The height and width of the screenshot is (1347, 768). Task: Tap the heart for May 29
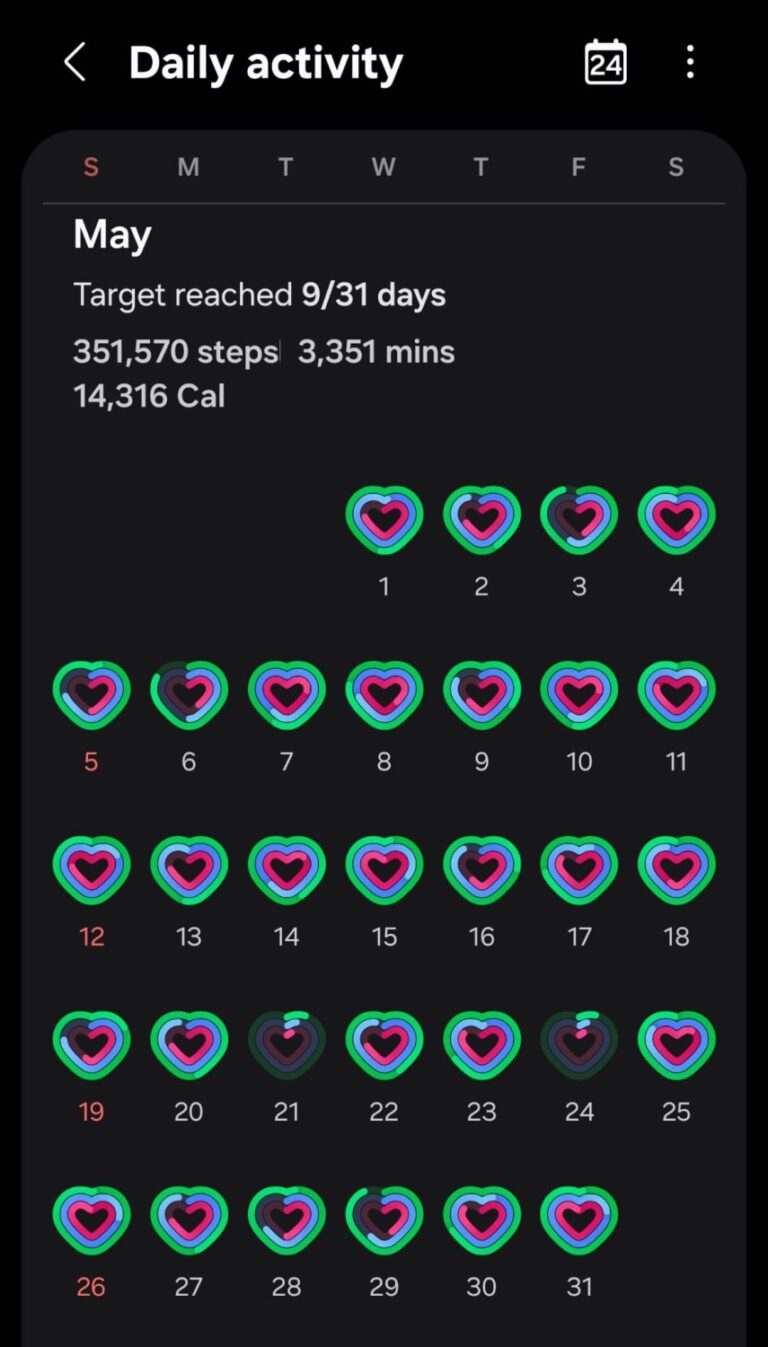[x=384, y=1220]
